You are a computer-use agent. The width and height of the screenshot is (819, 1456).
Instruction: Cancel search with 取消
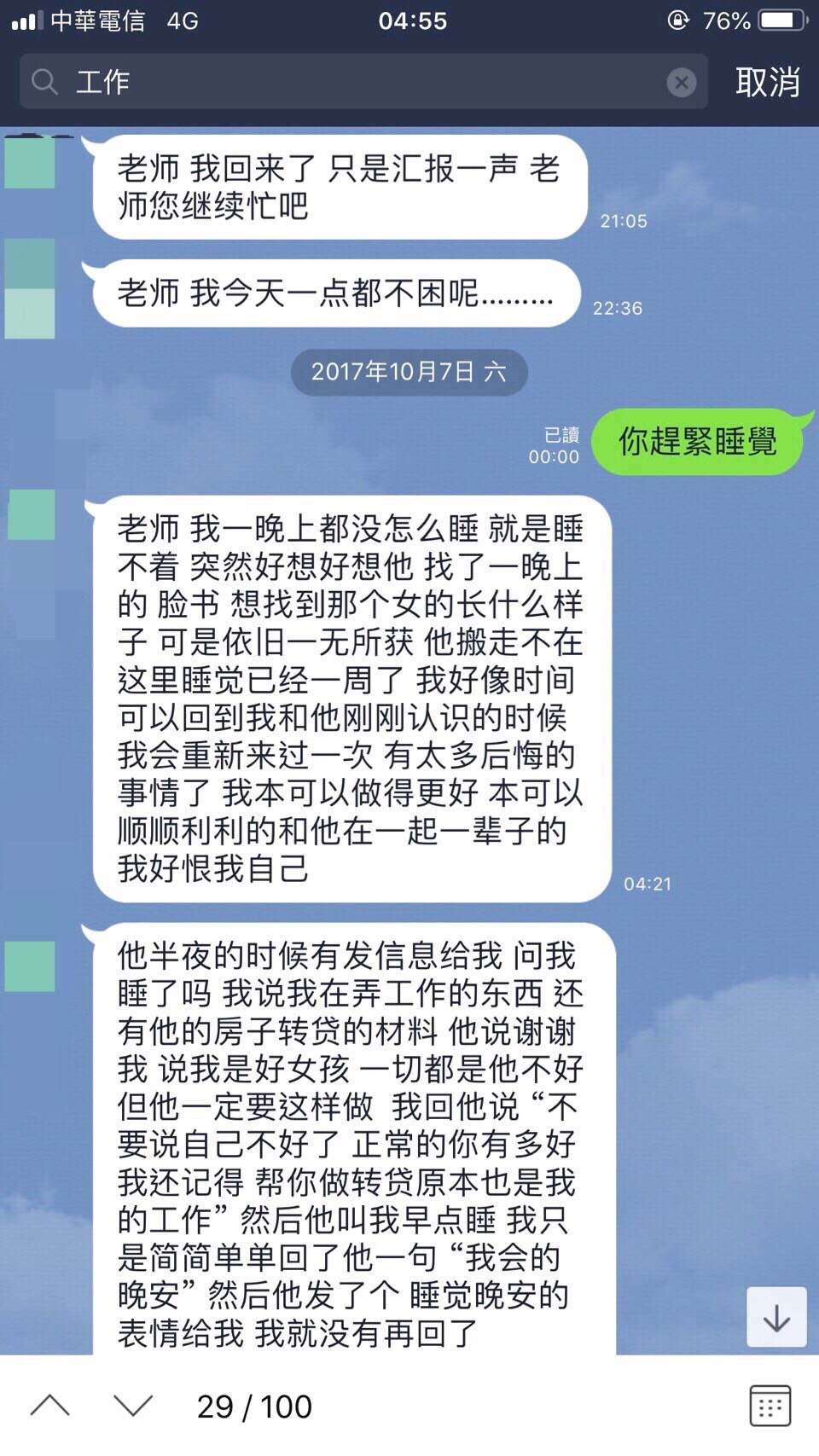(x=767, y=83)
